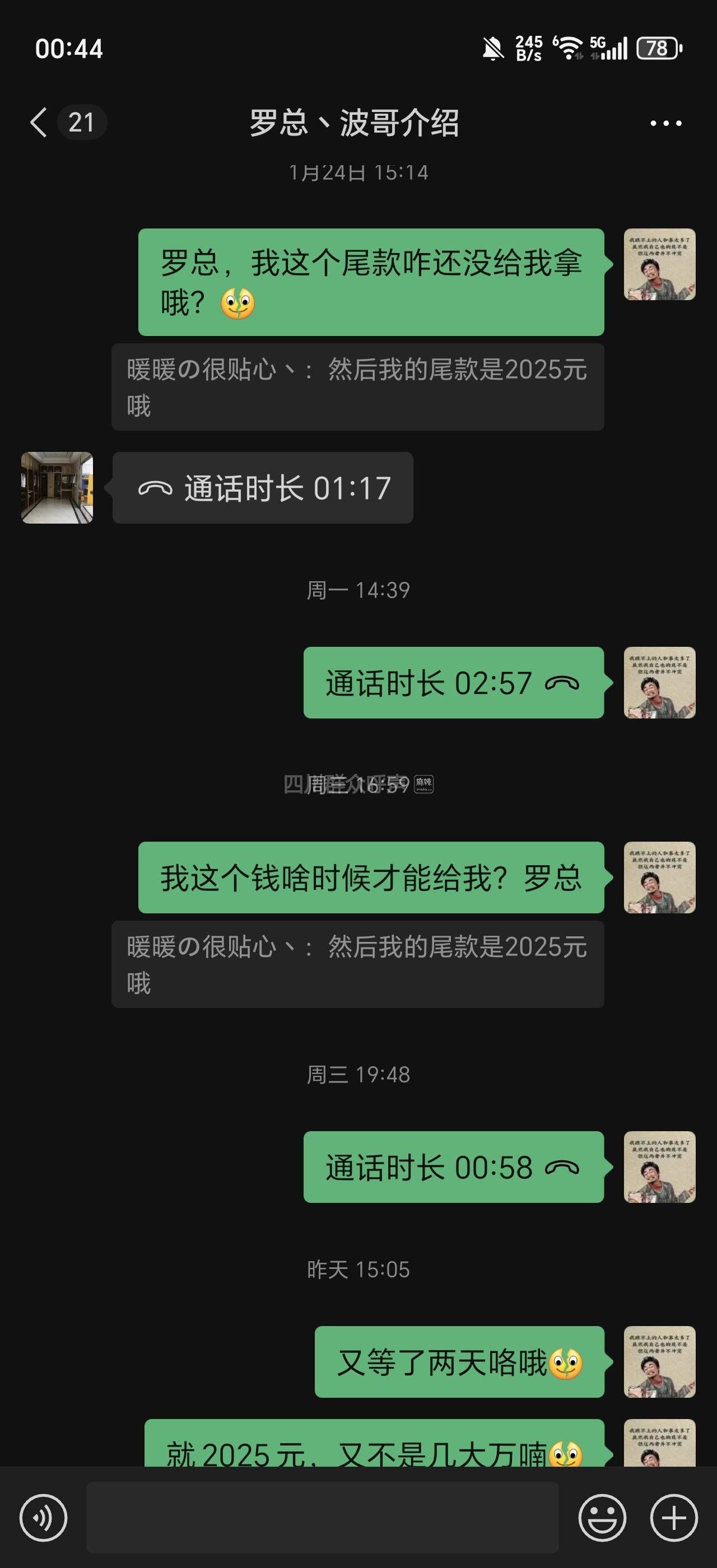Image resolution: width=717 pixels, height=1568 pixels.
Task: Call back from the 01:17 call record
Action: click(263, 488)
